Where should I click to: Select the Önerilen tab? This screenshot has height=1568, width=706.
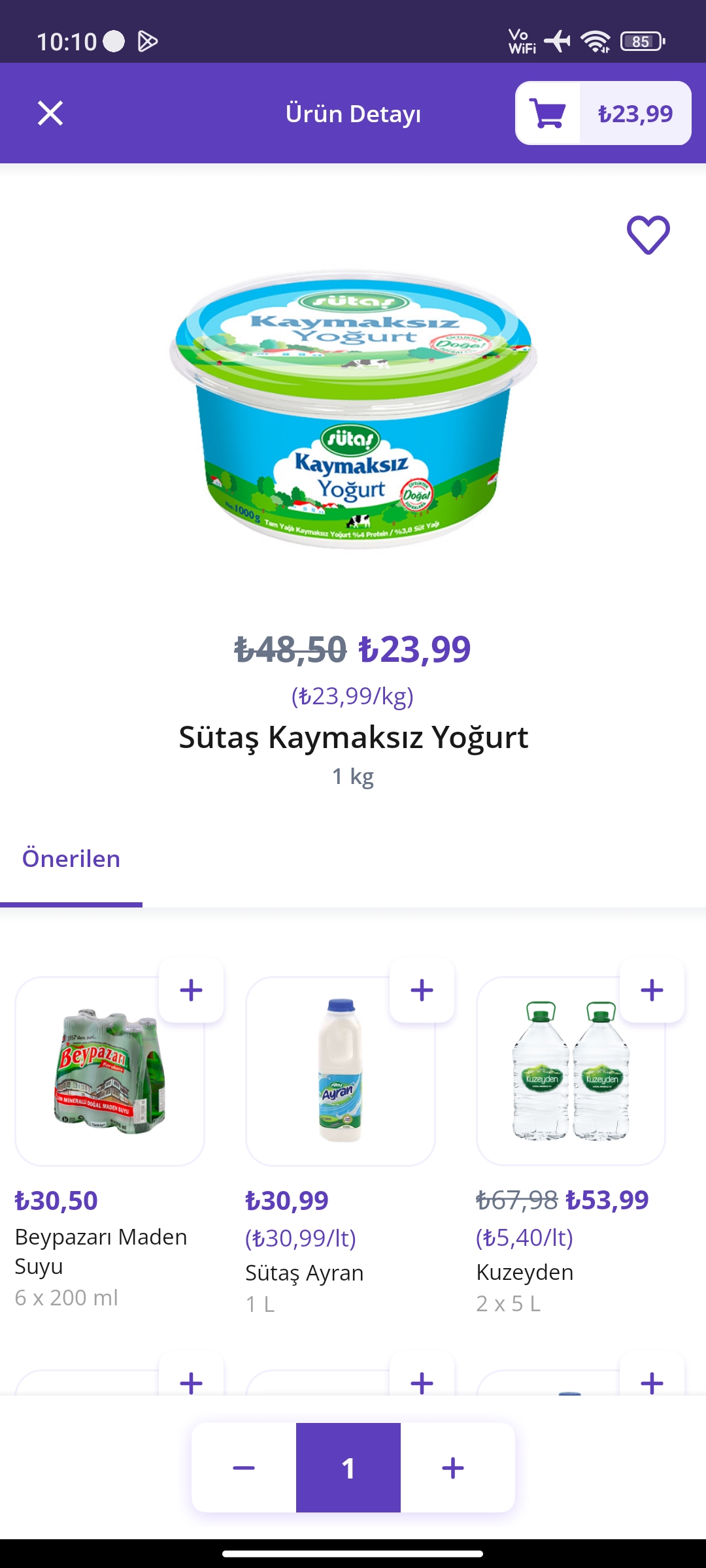click(71, 858)
